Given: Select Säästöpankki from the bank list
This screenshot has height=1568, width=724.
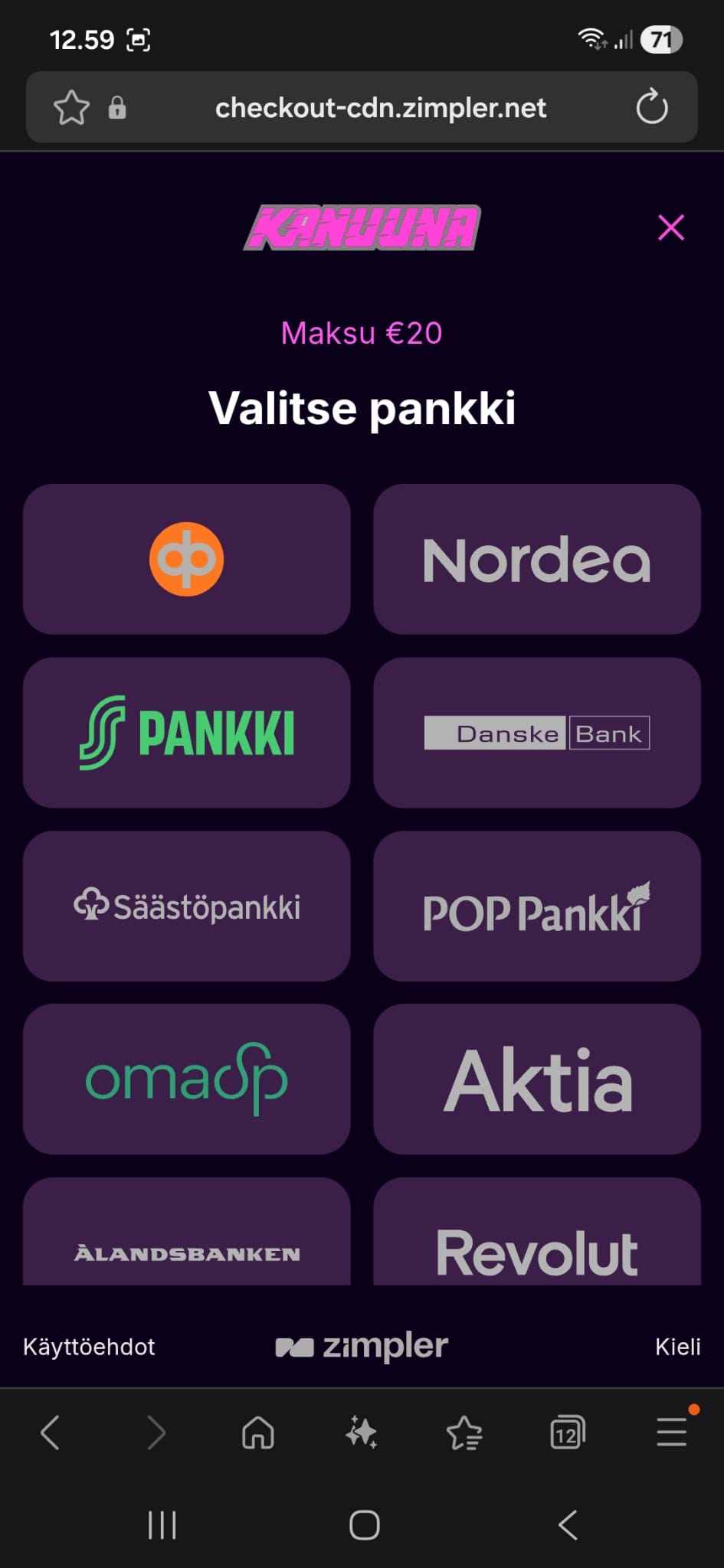Looking at the screenshot, I should [186, 906].
